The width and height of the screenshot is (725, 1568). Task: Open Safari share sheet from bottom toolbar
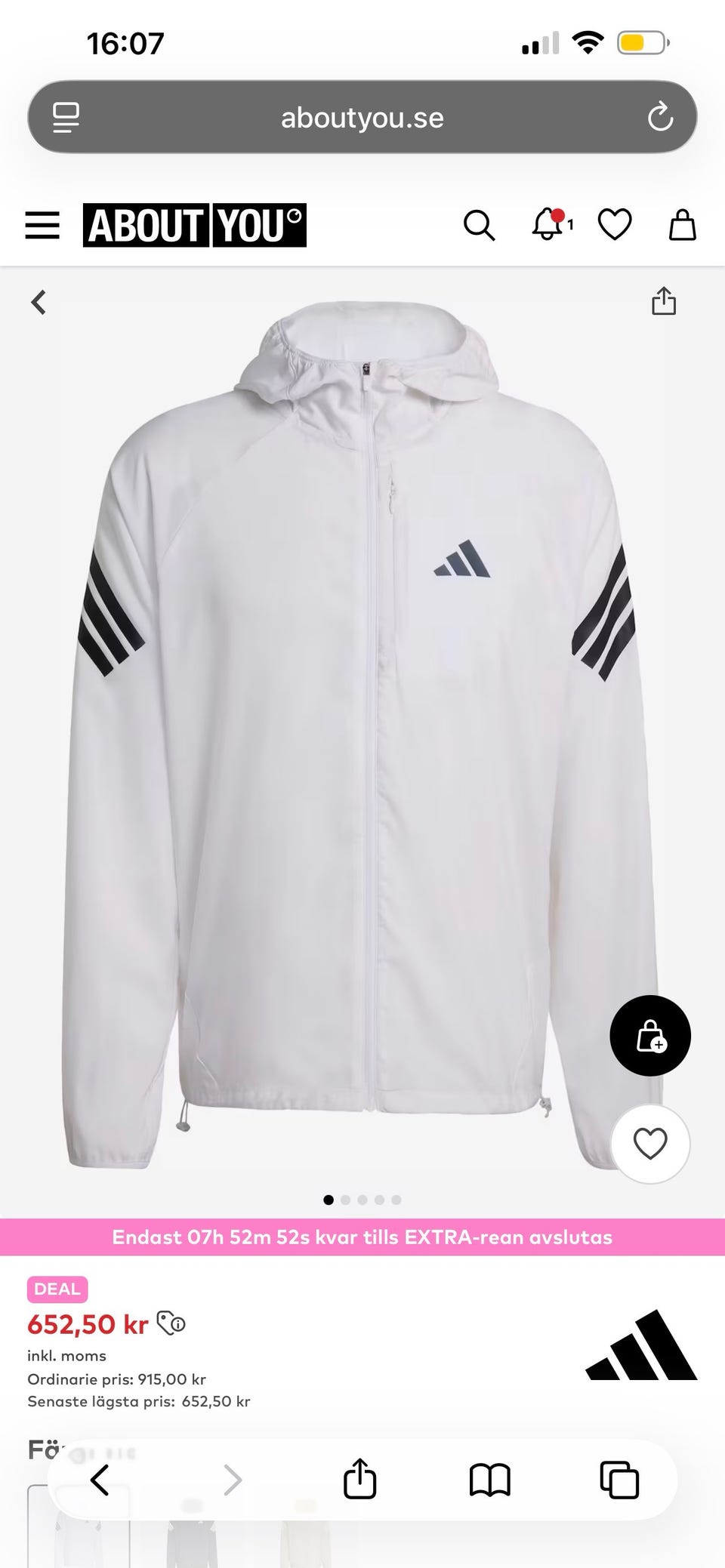(x=359, y=1480)
